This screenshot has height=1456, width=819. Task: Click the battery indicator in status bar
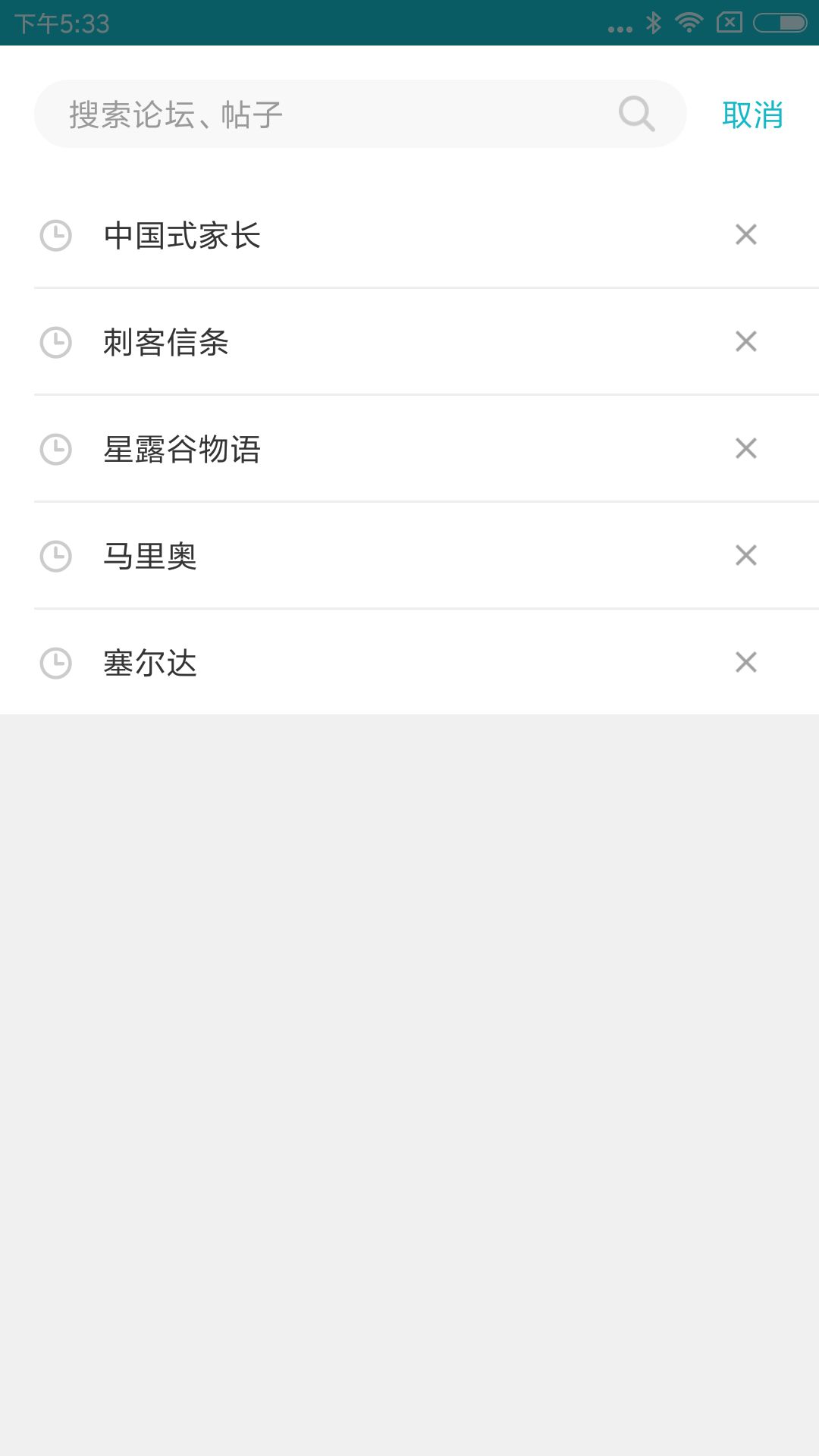tap(780, 23)
